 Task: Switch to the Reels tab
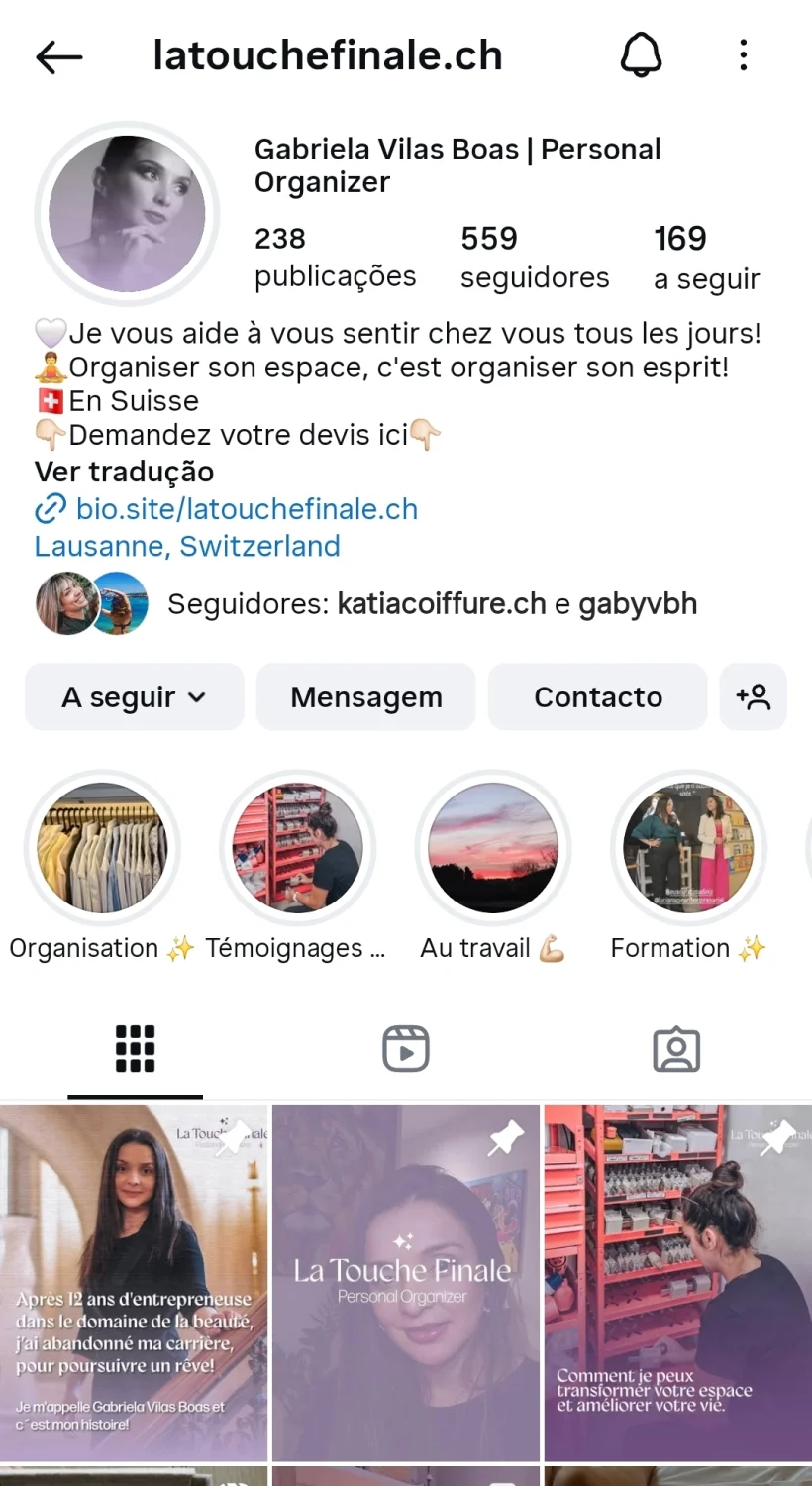coord(406,1049)
